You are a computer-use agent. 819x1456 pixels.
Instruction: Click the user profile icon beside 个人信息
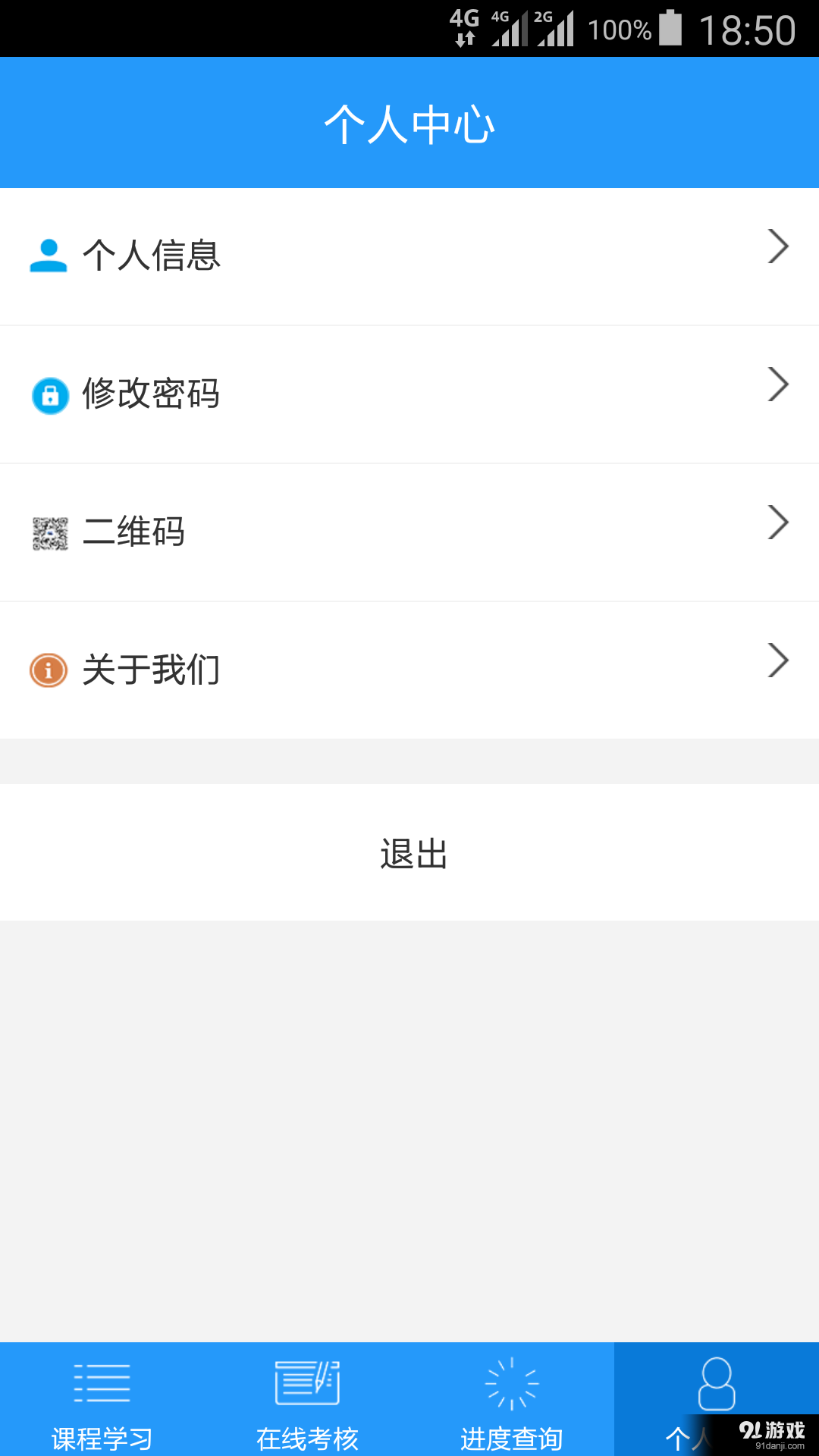pyautogui.click(x=48, y=250)
